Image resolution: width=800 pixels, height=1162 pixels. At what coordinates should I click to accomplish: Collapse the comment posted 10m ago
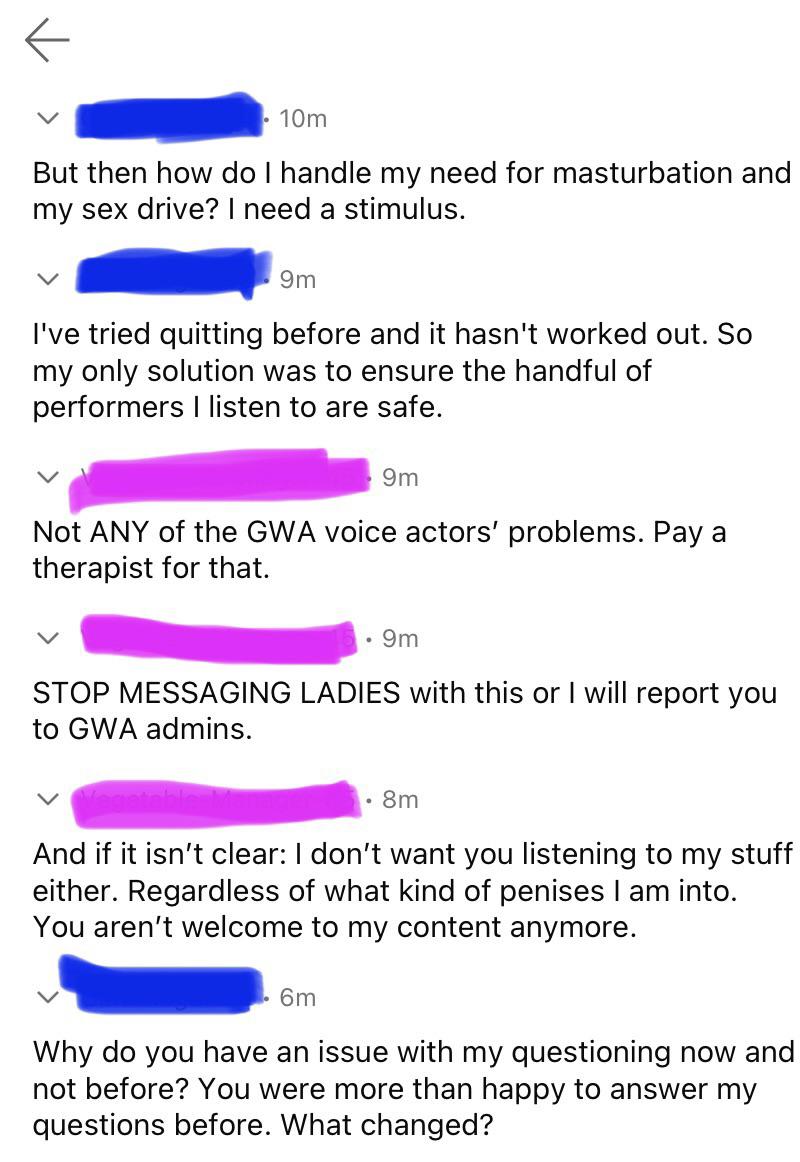[45, 118]
